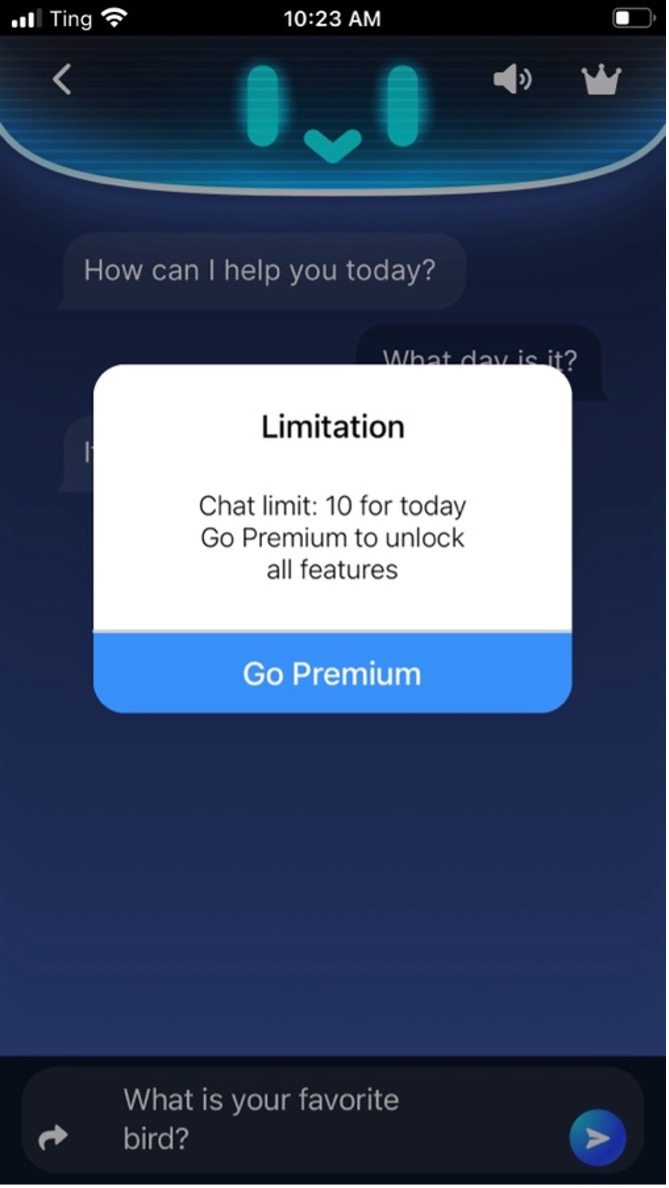Screen dimensions: 669x1188
Task: Tap the share arrow beside the message box
Action: (x=52, y=1137)
